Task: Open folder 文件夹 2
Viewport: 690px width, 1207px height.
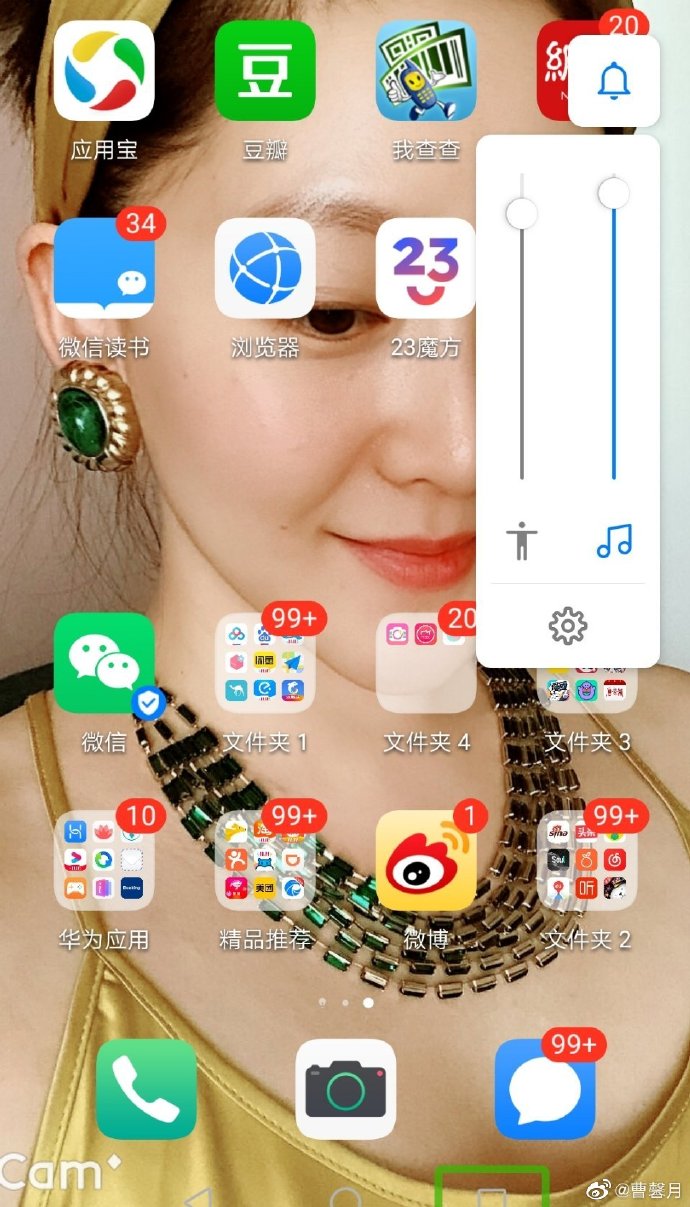Action: tap(587, 860)
